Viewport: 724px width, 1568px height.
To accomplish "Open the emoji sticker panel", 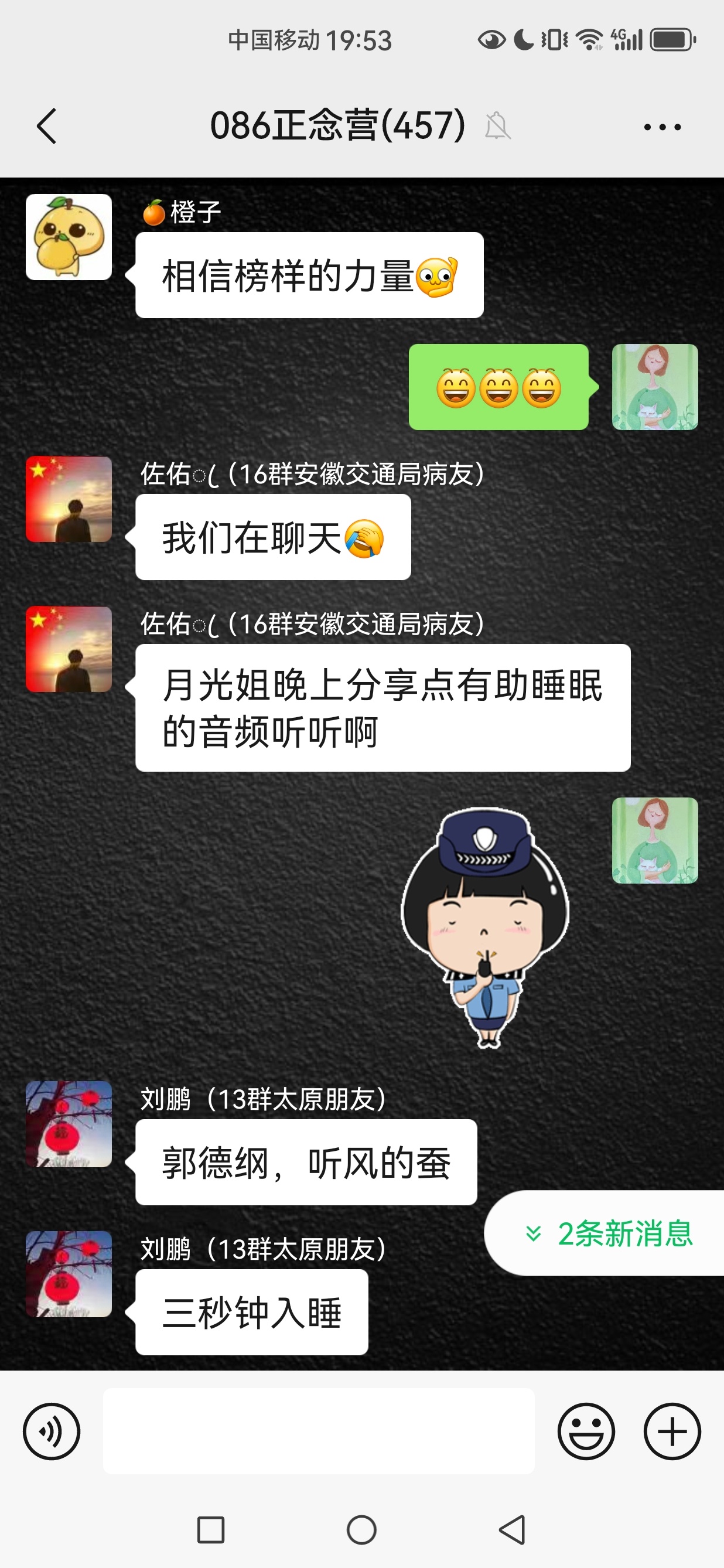I will pyautogui.click(x=586, y=1431).
